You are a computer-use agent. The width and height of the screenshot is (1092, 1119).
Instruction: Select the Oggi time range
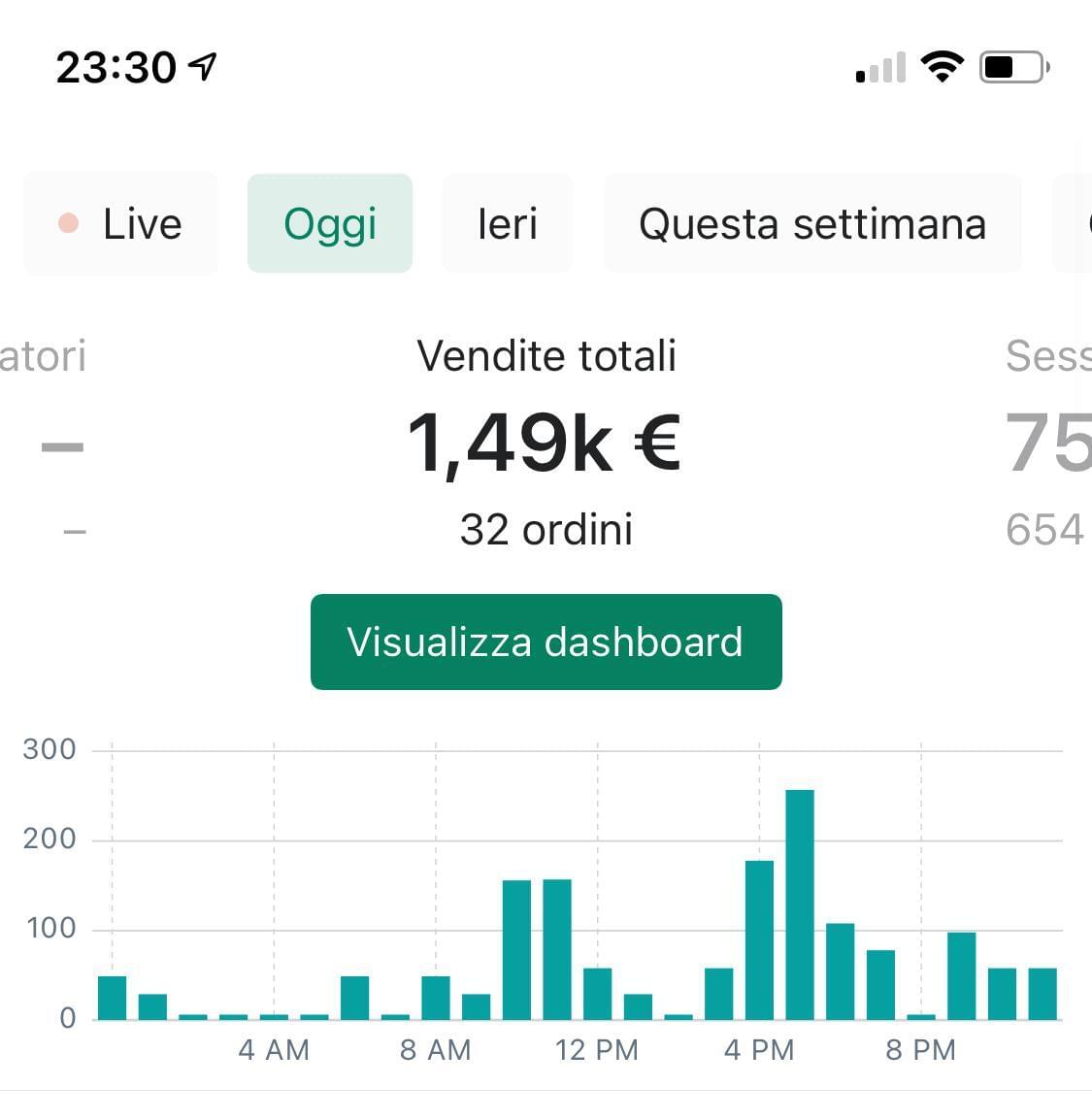pyautogui.click(x=330, y=224)
